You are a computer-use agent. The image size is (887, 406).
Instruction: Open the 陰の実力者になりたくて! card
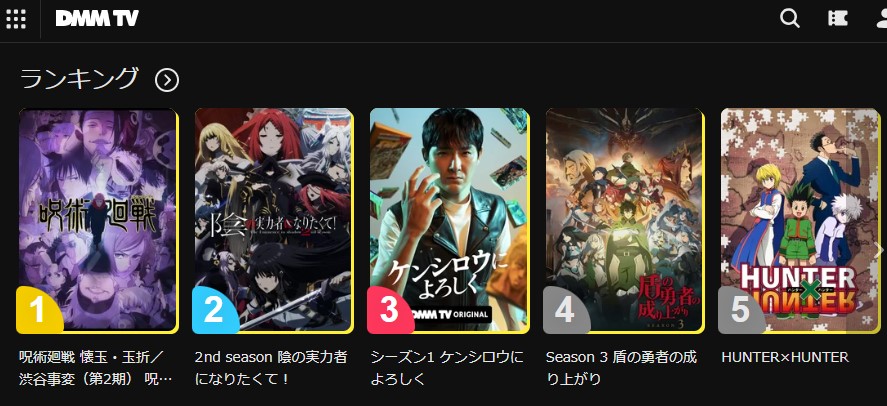[273, 220]
